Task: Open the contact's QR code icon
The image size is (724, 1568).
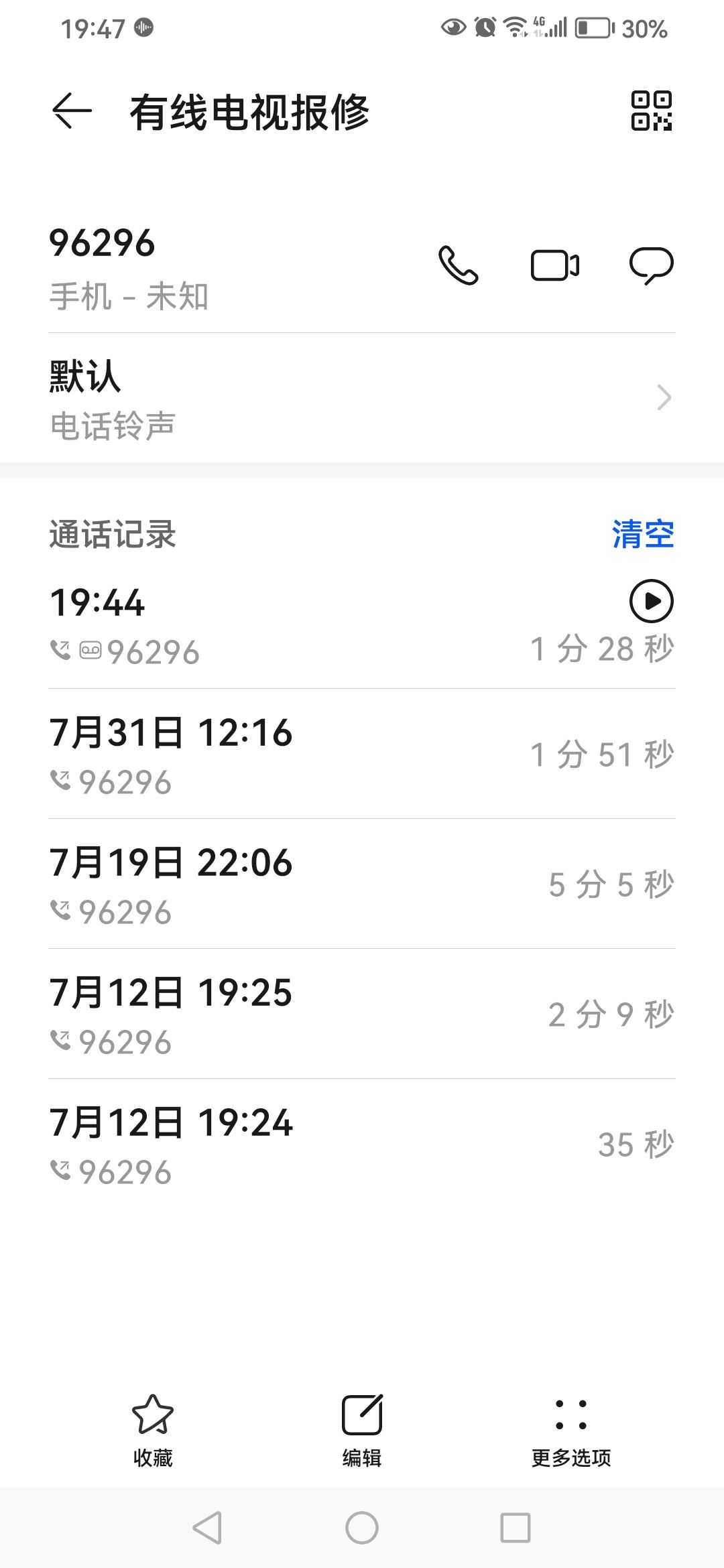Action: (x=651, y=111)
